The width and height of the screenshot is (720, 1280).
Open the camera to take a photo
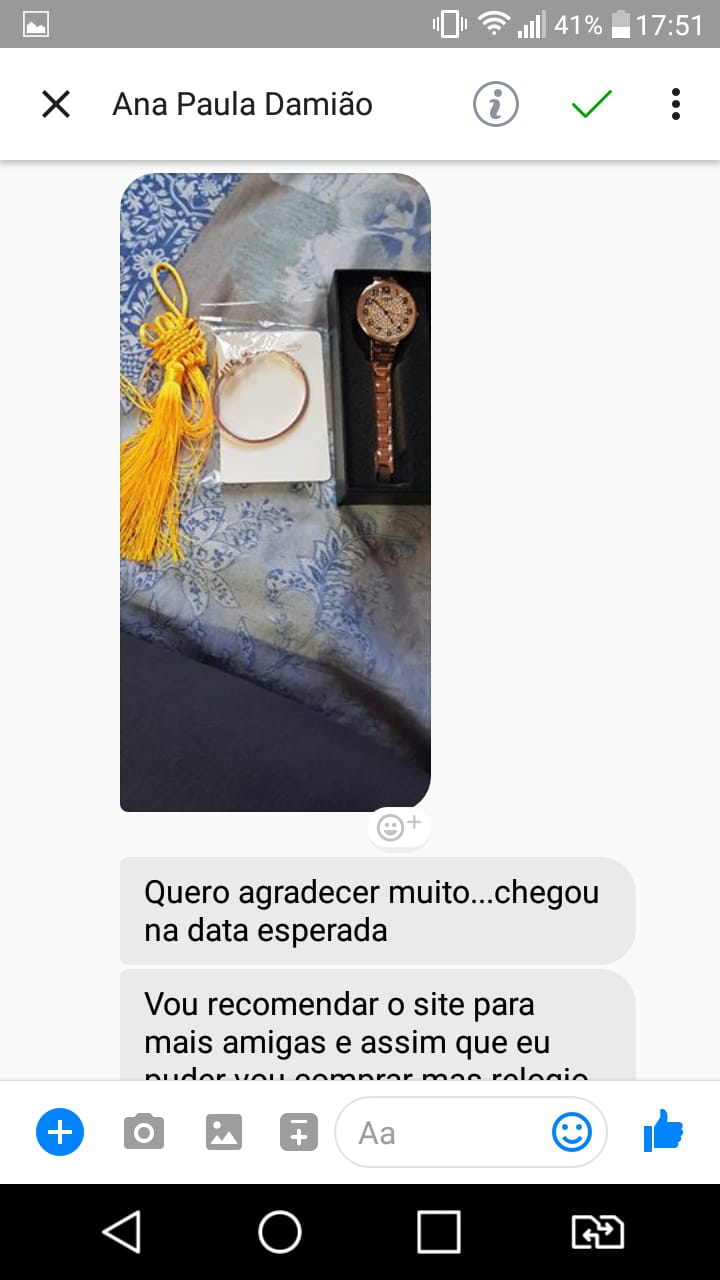click(x=144, y=1133)
